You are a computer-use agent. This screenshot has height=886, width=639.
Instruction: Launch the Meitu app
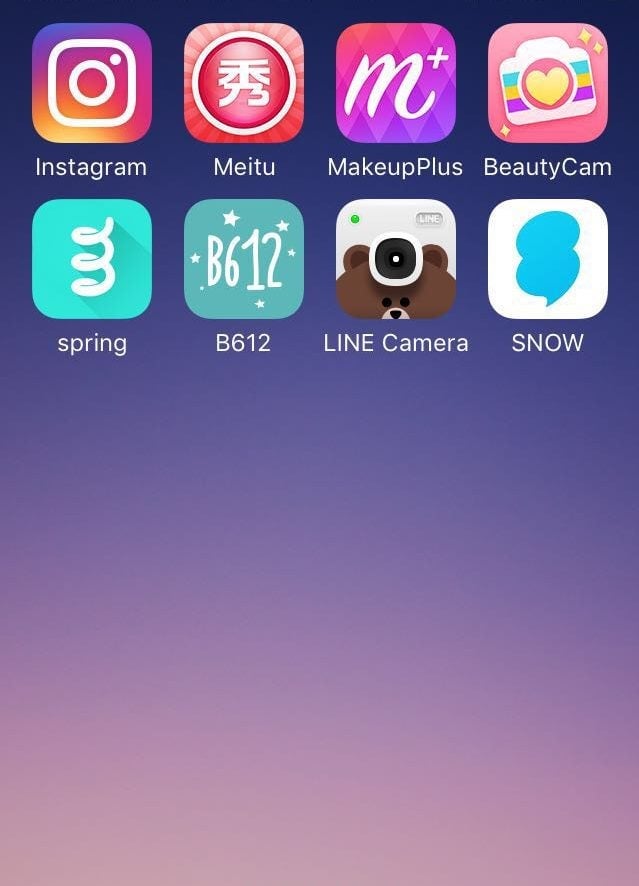[244, 84]
